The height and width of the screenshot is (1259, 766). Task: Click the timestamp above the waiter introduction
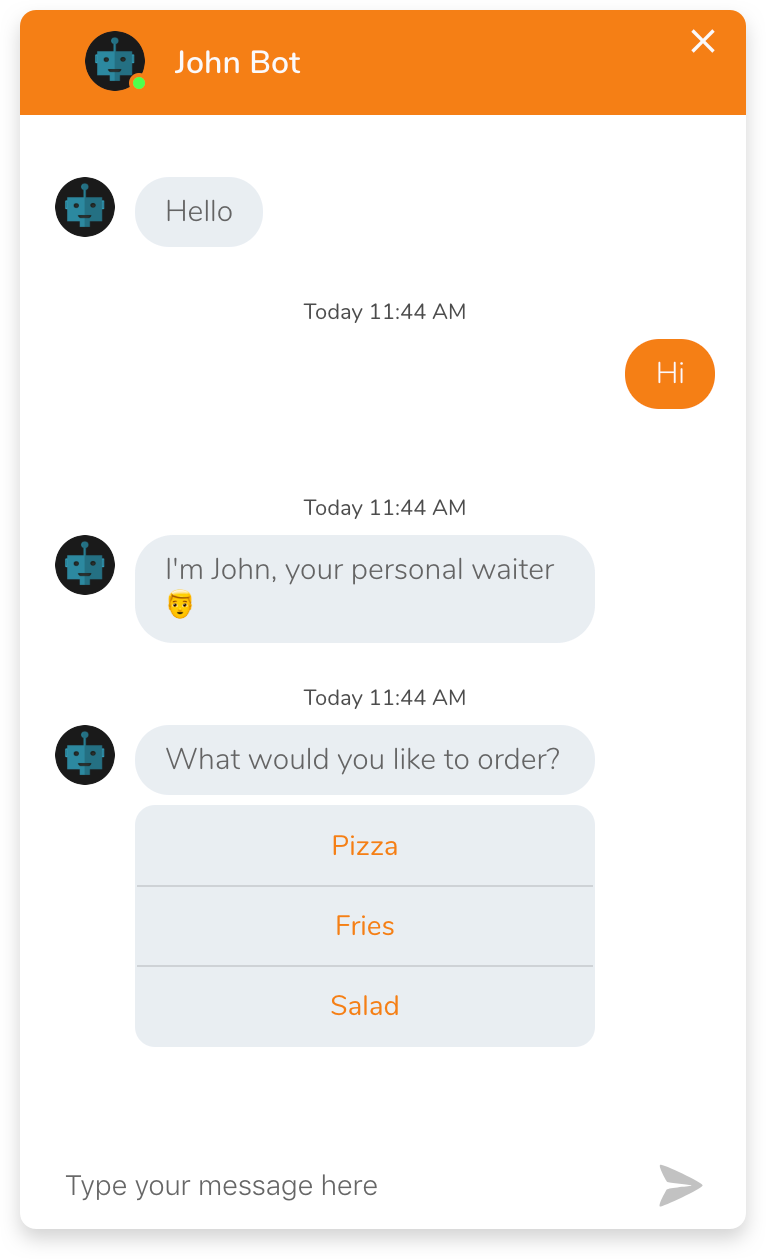(384, 507)
